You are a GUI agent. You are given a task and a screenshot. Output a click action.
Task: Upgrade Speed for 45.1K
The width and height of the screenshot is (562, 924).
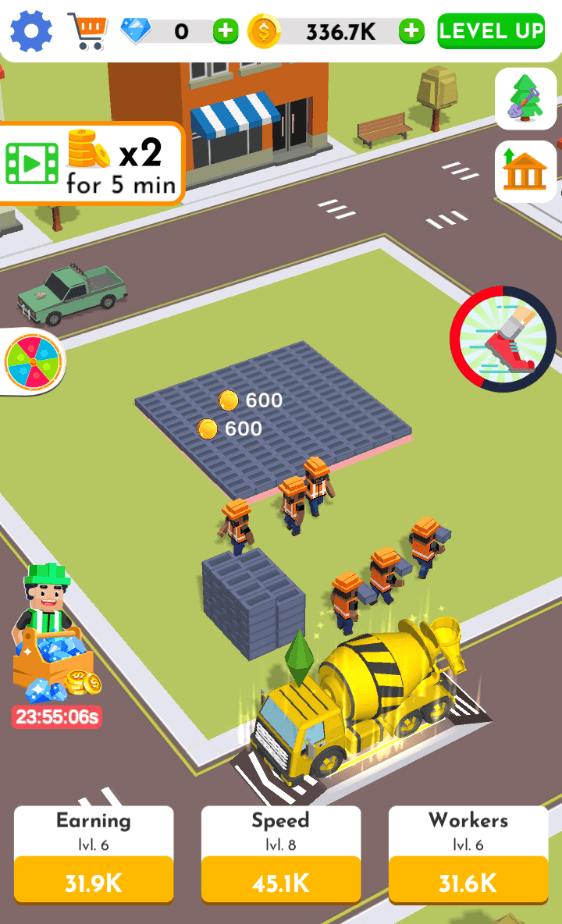281,854
